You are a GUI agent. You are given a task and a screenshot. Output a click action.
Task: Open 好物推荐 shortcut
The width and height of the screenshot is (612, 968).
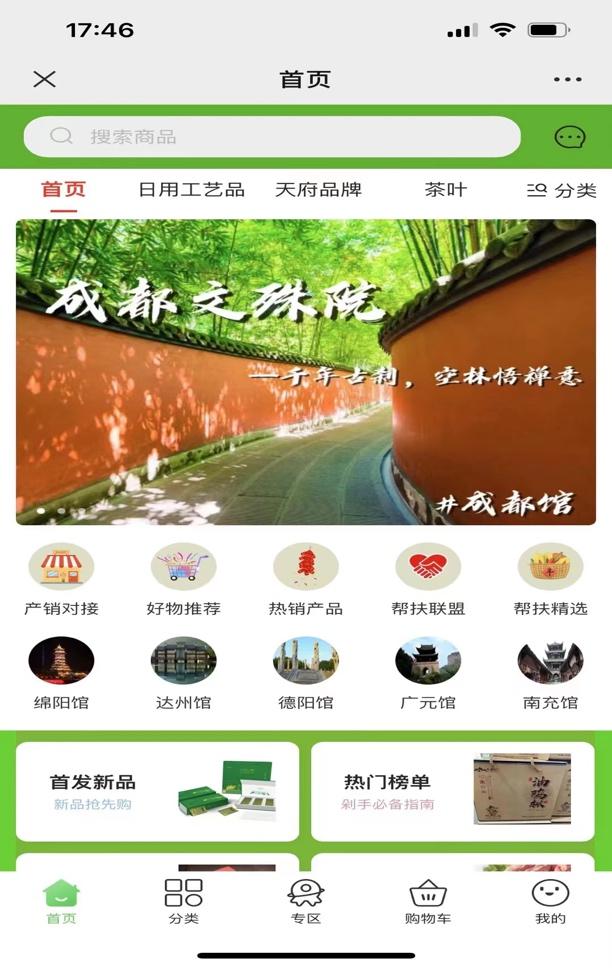point(184,578)
